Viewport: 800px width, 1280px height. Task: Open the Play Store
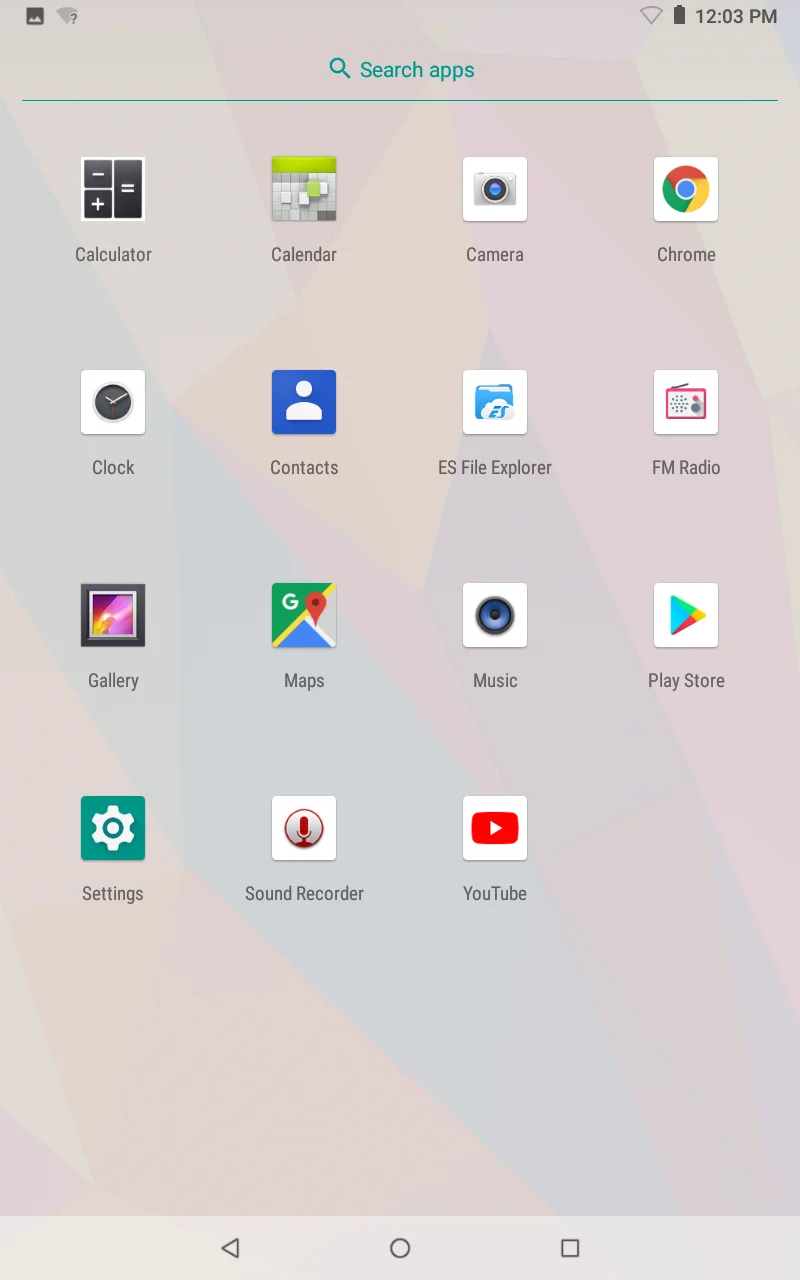click(686, 615)
